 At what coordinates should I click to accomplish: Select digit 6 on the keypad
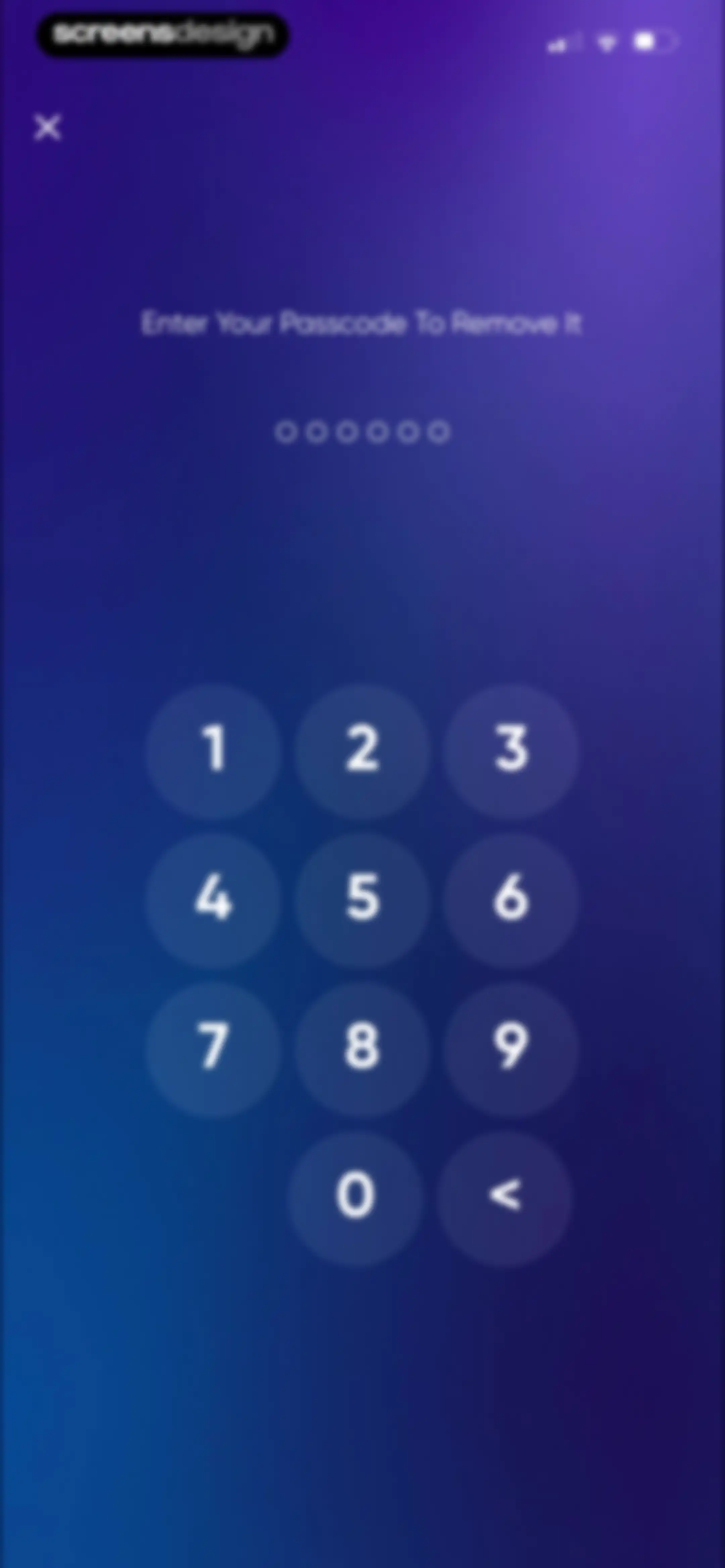click(511, 900)
